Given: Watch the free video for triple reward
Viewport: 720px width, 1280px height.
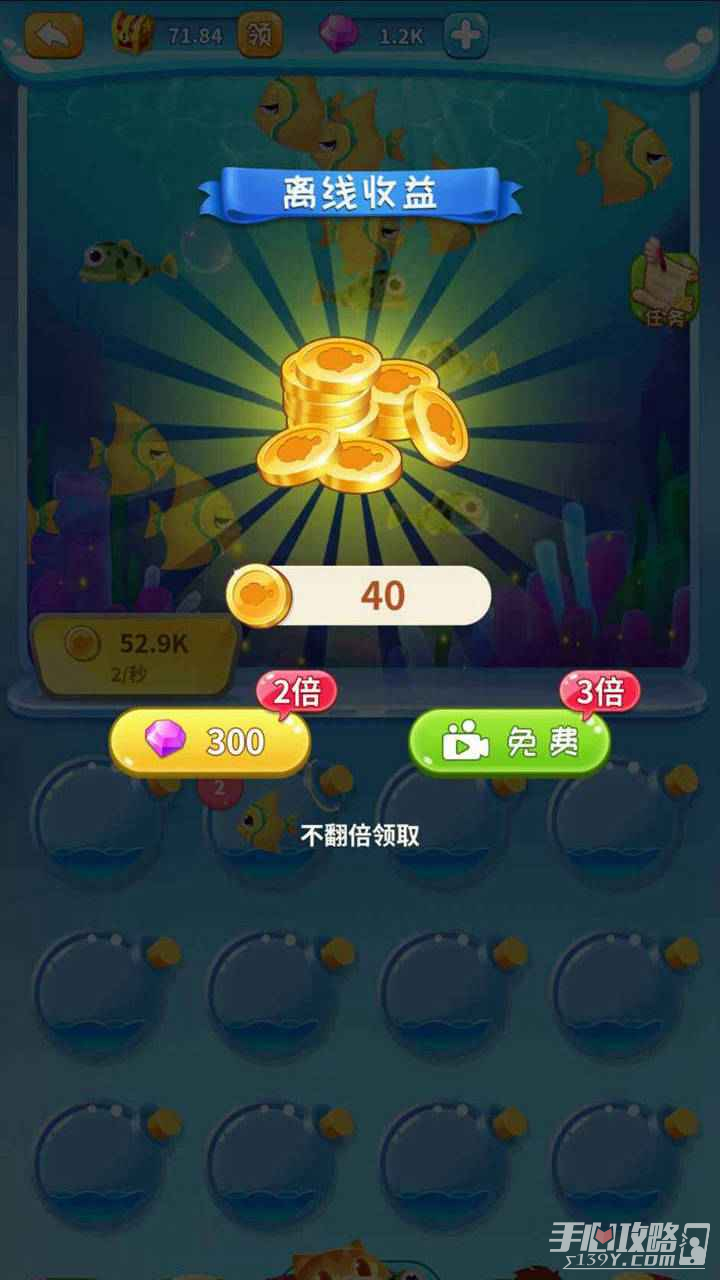Looking at the screenshot, I should pos(509,741).
